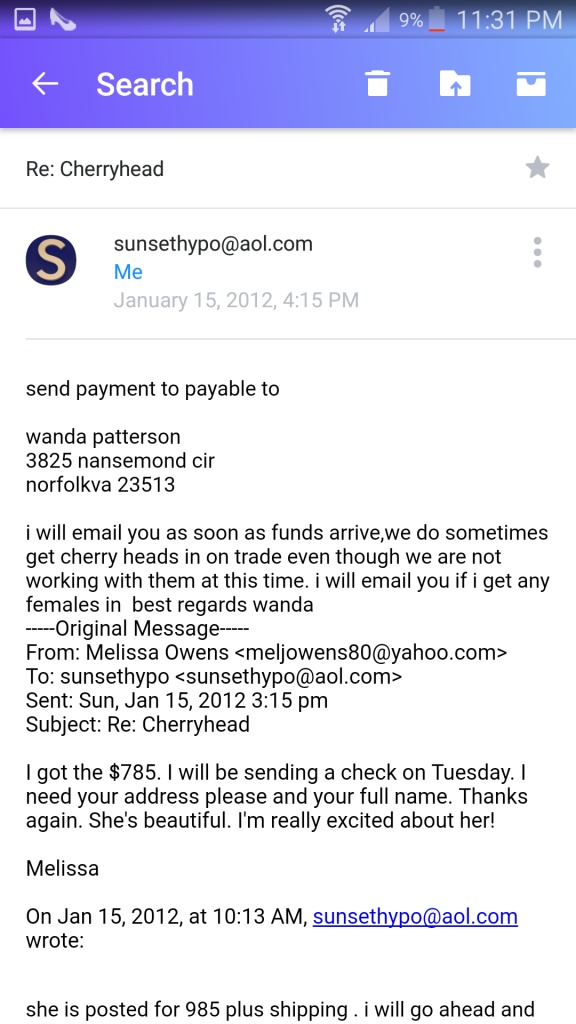Open message overflow menu for sunsethypo
Screen dimensions: 576x1024
tap(537, 252)
